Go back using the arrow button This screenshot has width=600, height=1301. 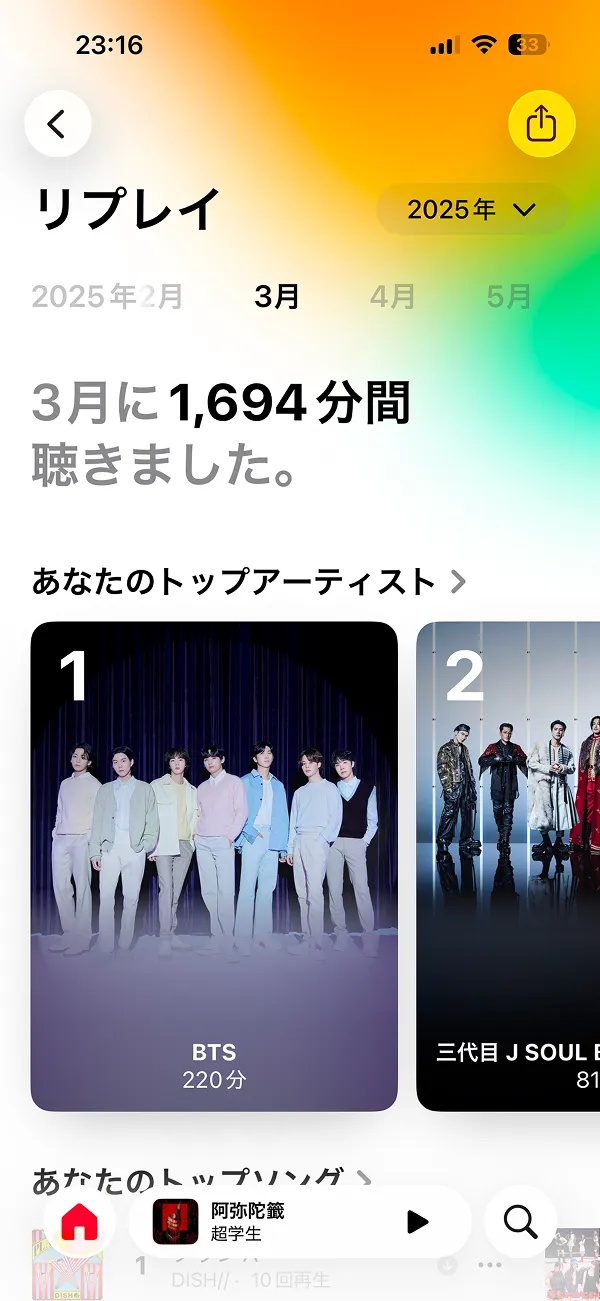click(x=58, y=124)
